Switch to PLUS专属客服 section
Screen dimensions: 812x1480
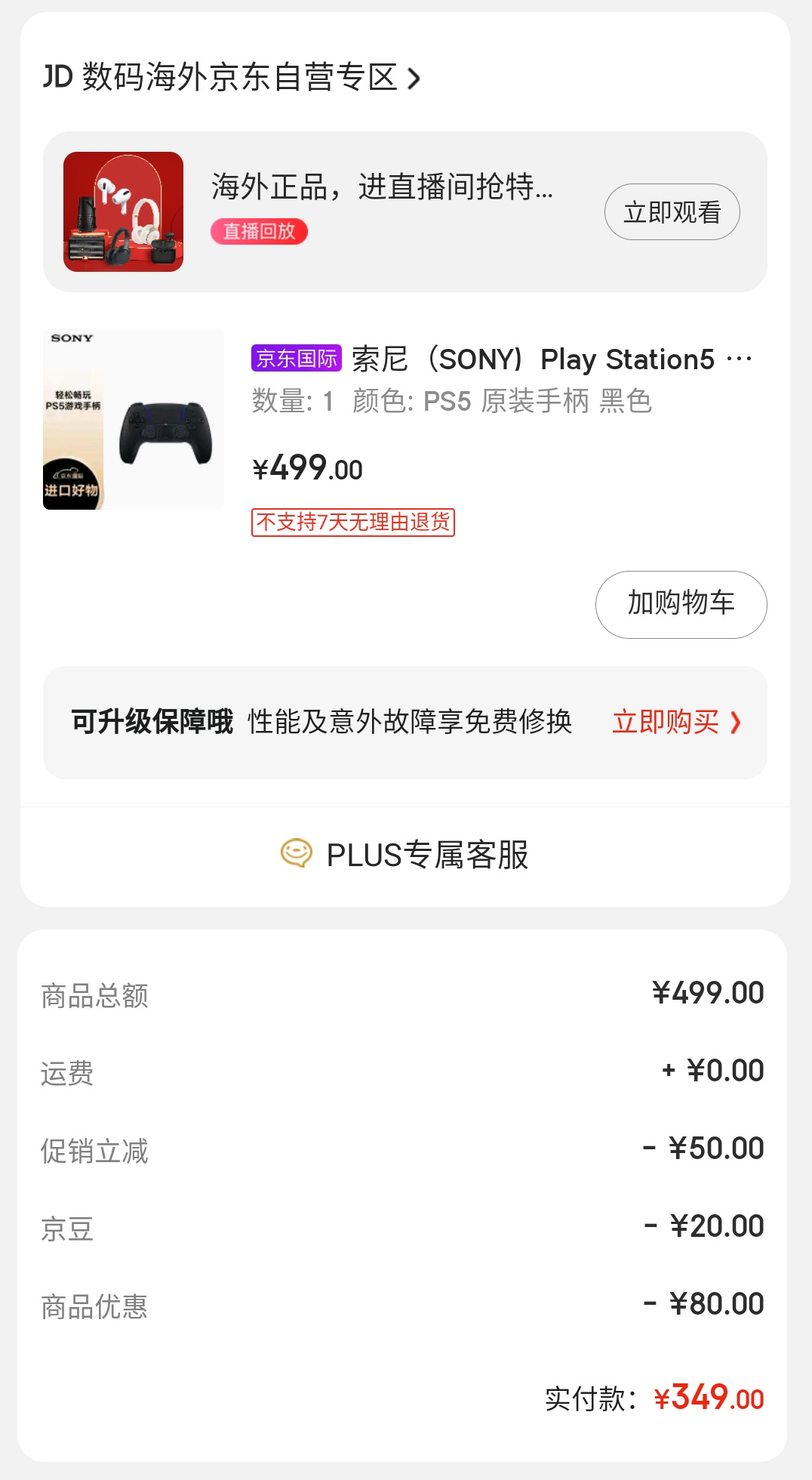[x=429, y=854]
